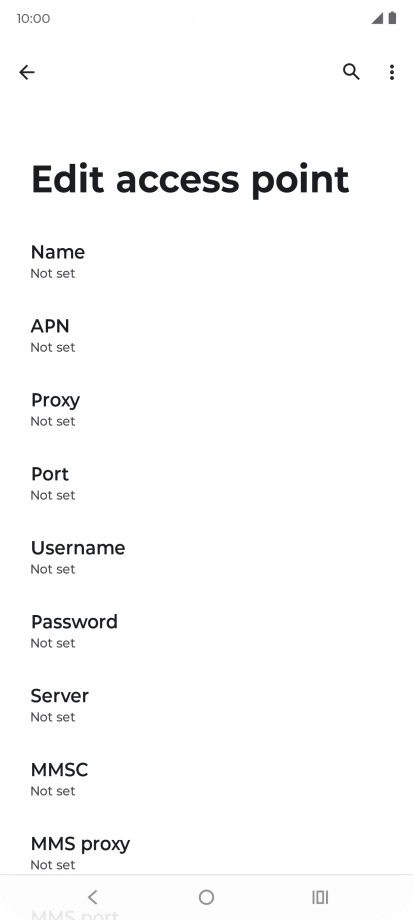This screenshot has width=413, height=920.
Task: Tap the system home button
Action: tap(206, 897)
